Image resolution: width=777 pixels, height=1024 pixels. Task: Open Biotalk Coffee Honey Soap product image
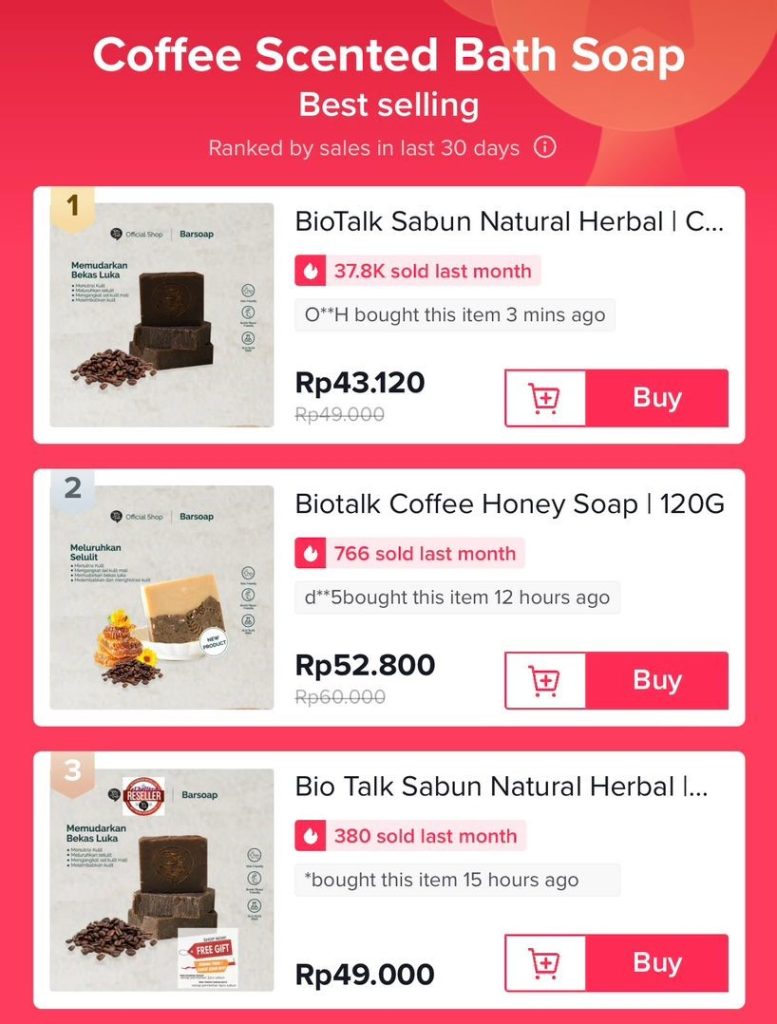(x=162, y=597)
